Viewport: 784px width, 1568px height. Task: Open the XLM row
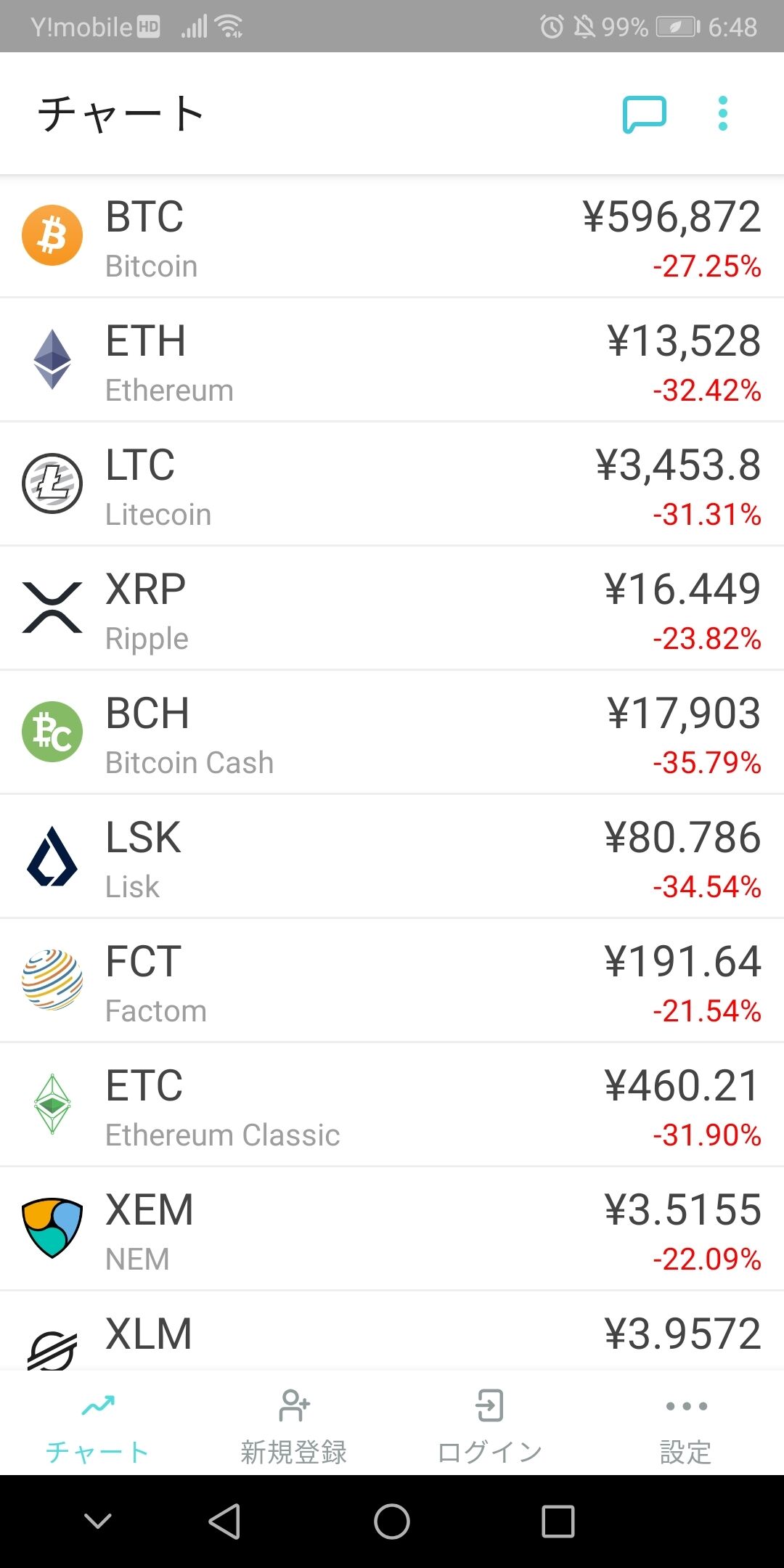tap(392, 1336)
